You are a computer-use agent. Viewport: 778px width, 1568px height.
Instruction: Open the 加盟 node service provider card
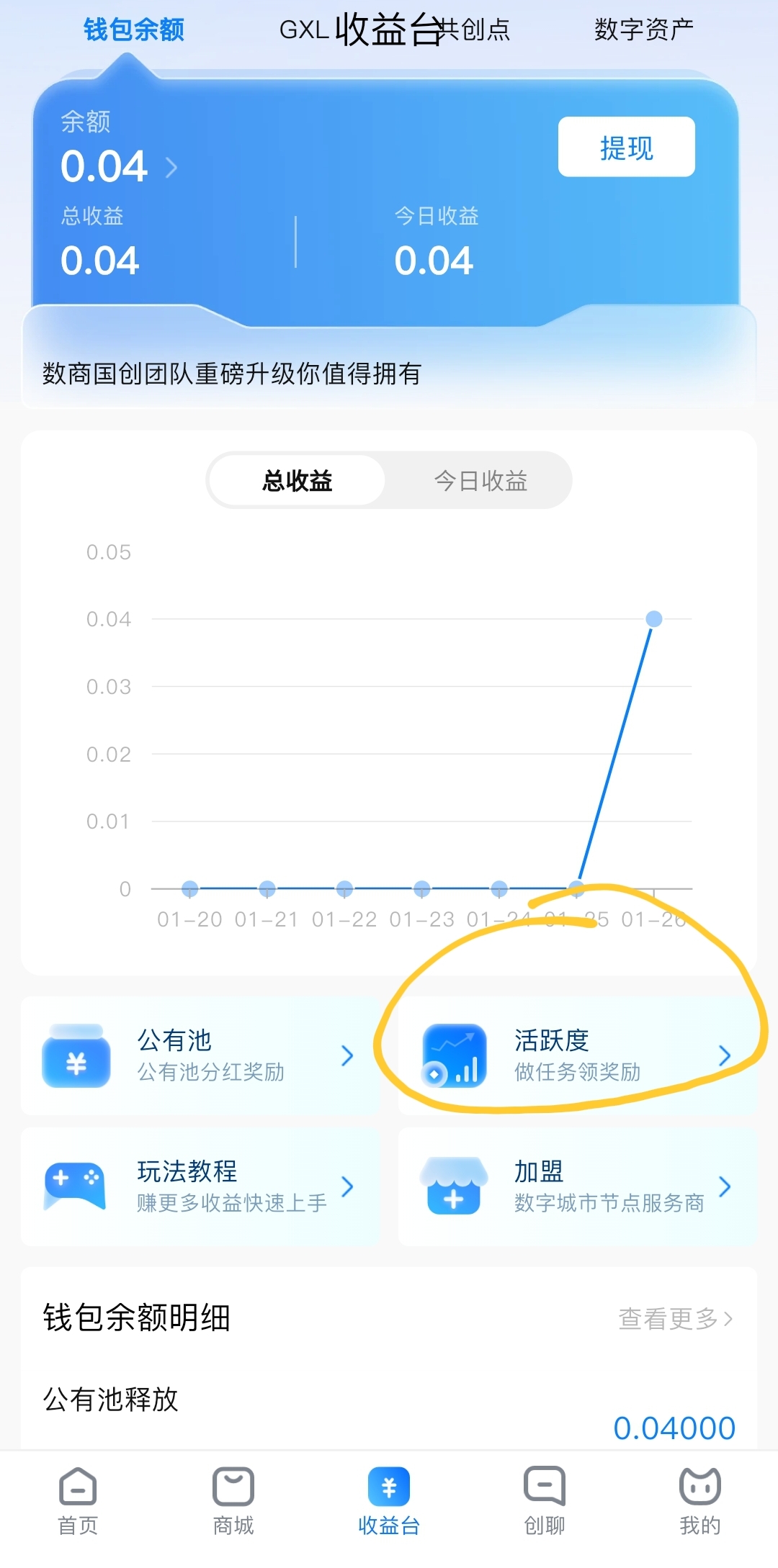click(577, 1186)
